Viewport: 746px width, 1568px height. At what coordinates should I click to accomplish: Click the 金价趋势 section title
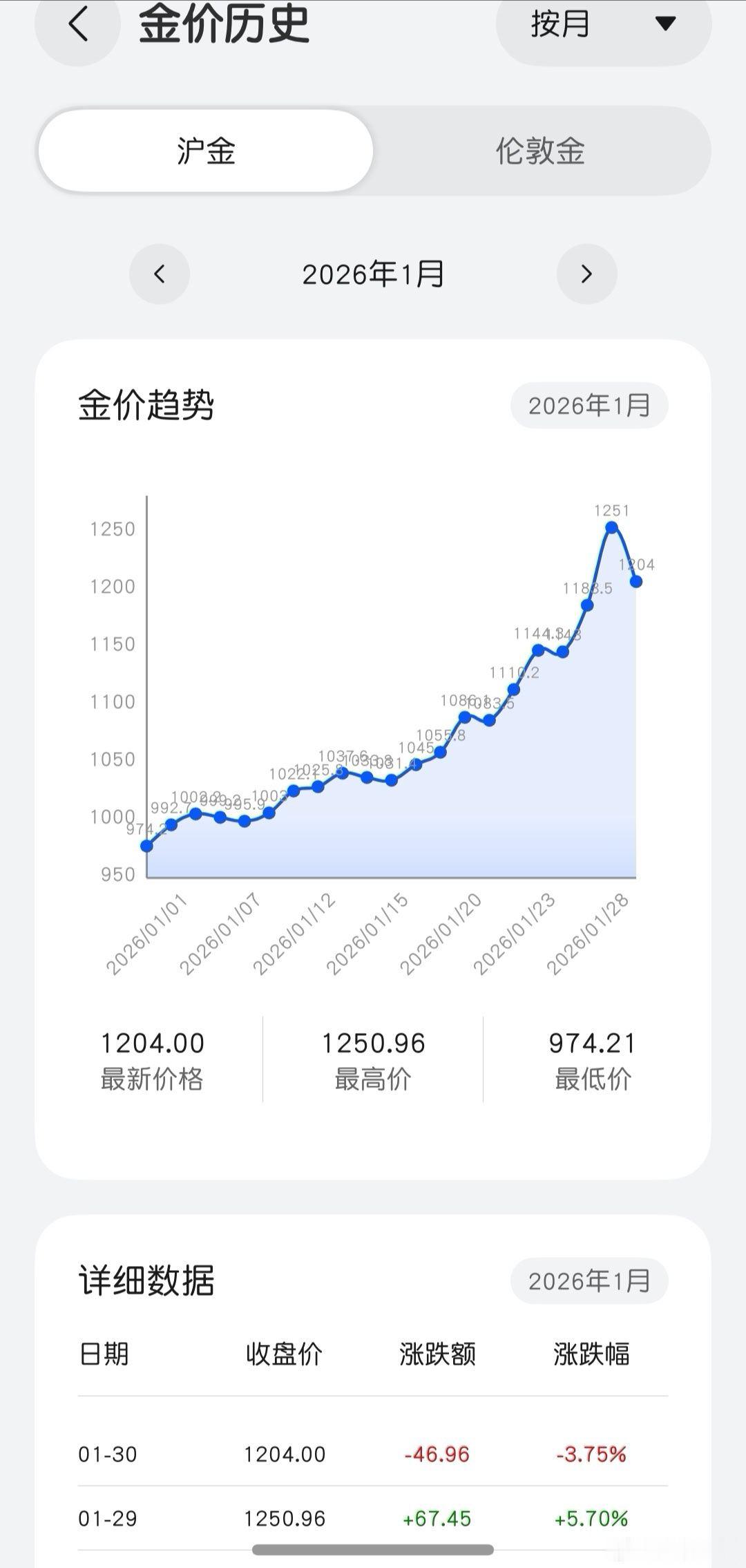pos(147,406)
